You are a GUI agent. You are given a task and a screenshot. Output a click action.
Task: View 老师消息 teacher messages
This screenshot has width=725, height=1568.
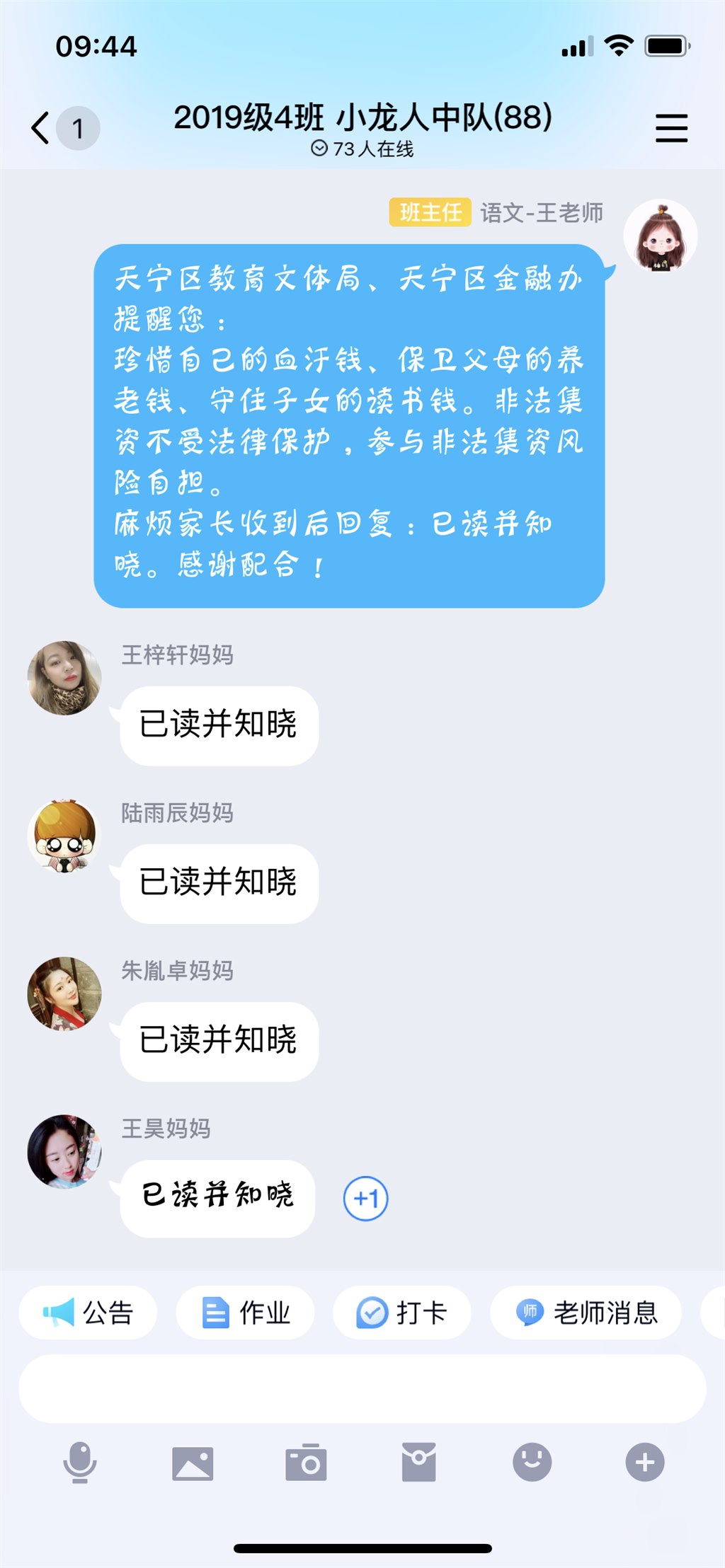coord(586,1313)
